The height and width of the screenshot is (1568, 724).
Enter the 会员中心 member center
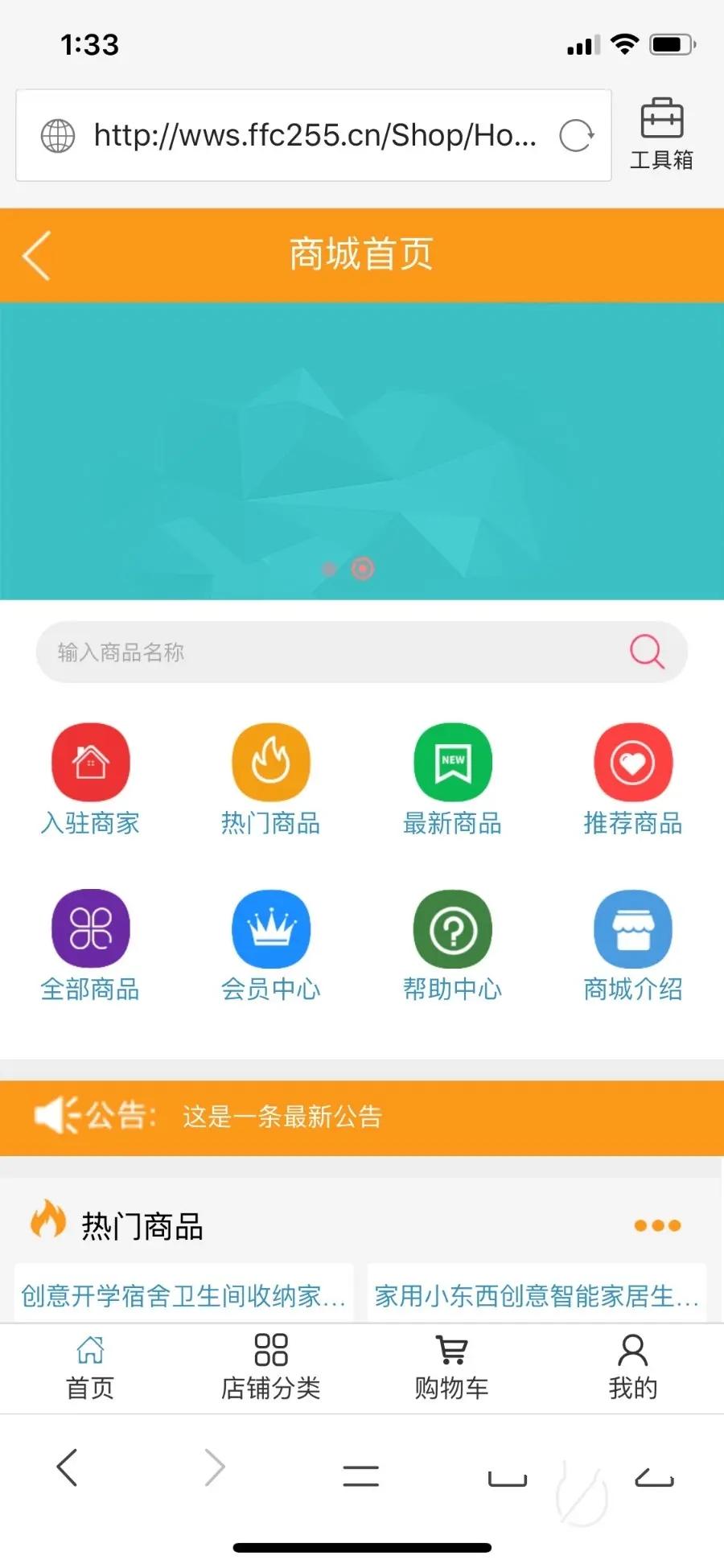pos(271,945)
